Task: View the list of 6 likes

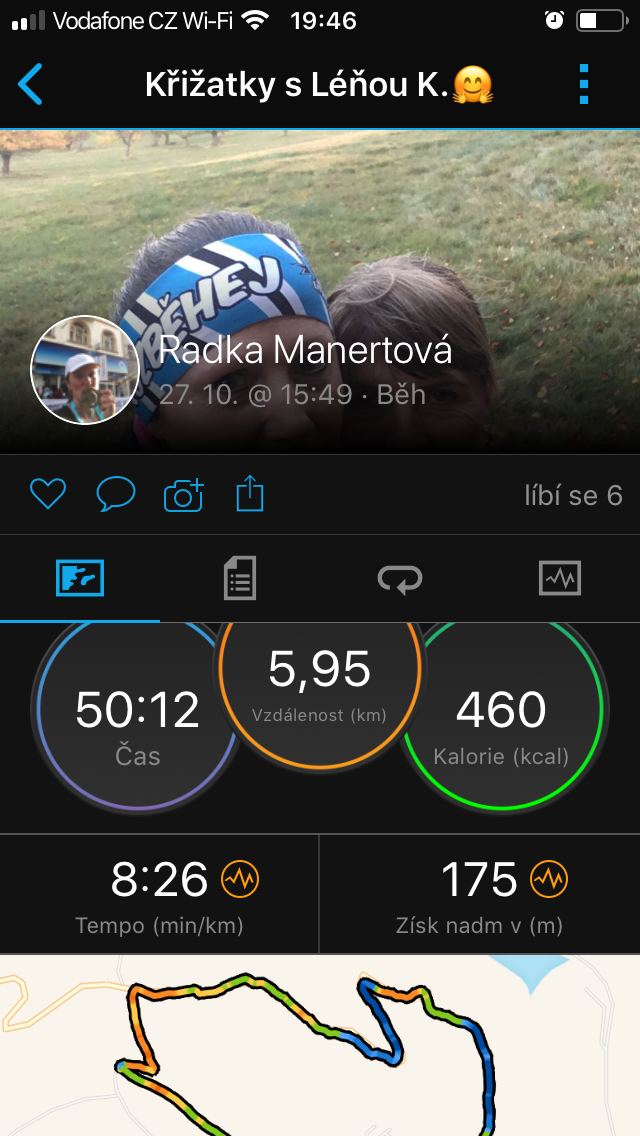Action: 573,496
